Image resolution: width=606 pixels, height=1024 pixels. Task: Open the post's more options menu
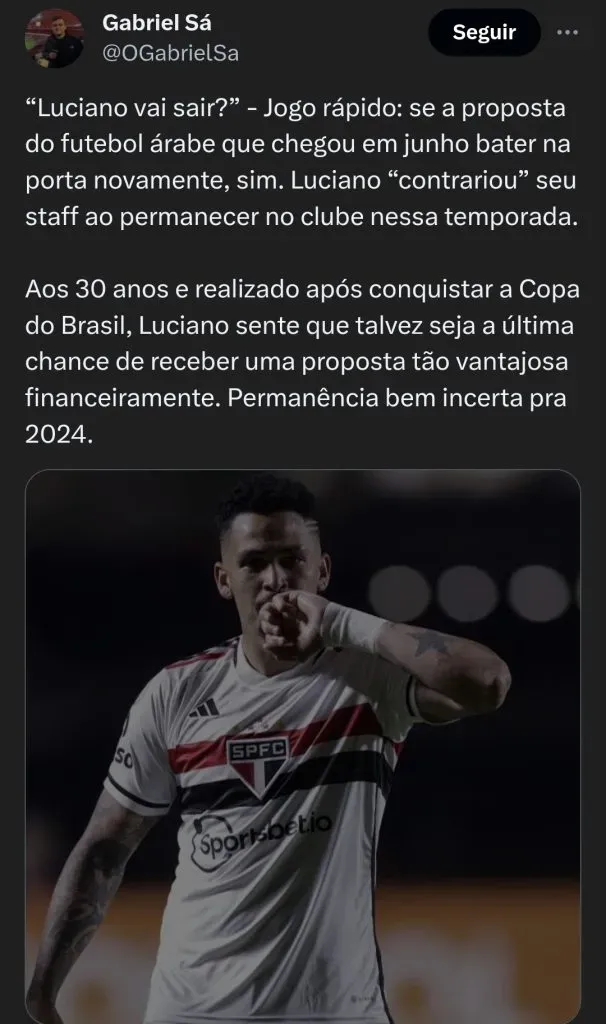pos(567,32)
